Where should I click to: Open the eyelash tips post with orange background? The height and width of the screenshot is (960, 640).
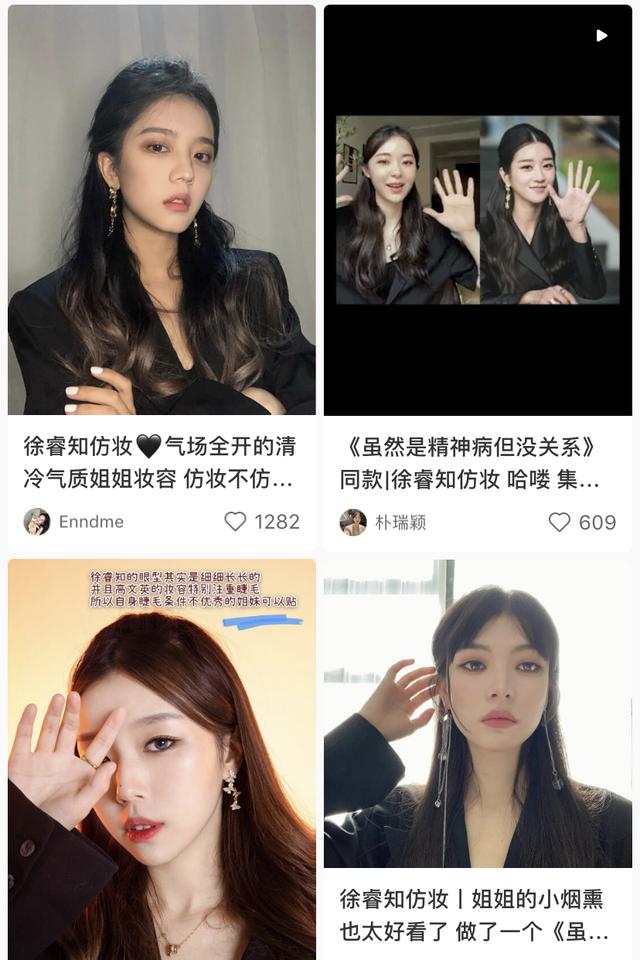162,760
